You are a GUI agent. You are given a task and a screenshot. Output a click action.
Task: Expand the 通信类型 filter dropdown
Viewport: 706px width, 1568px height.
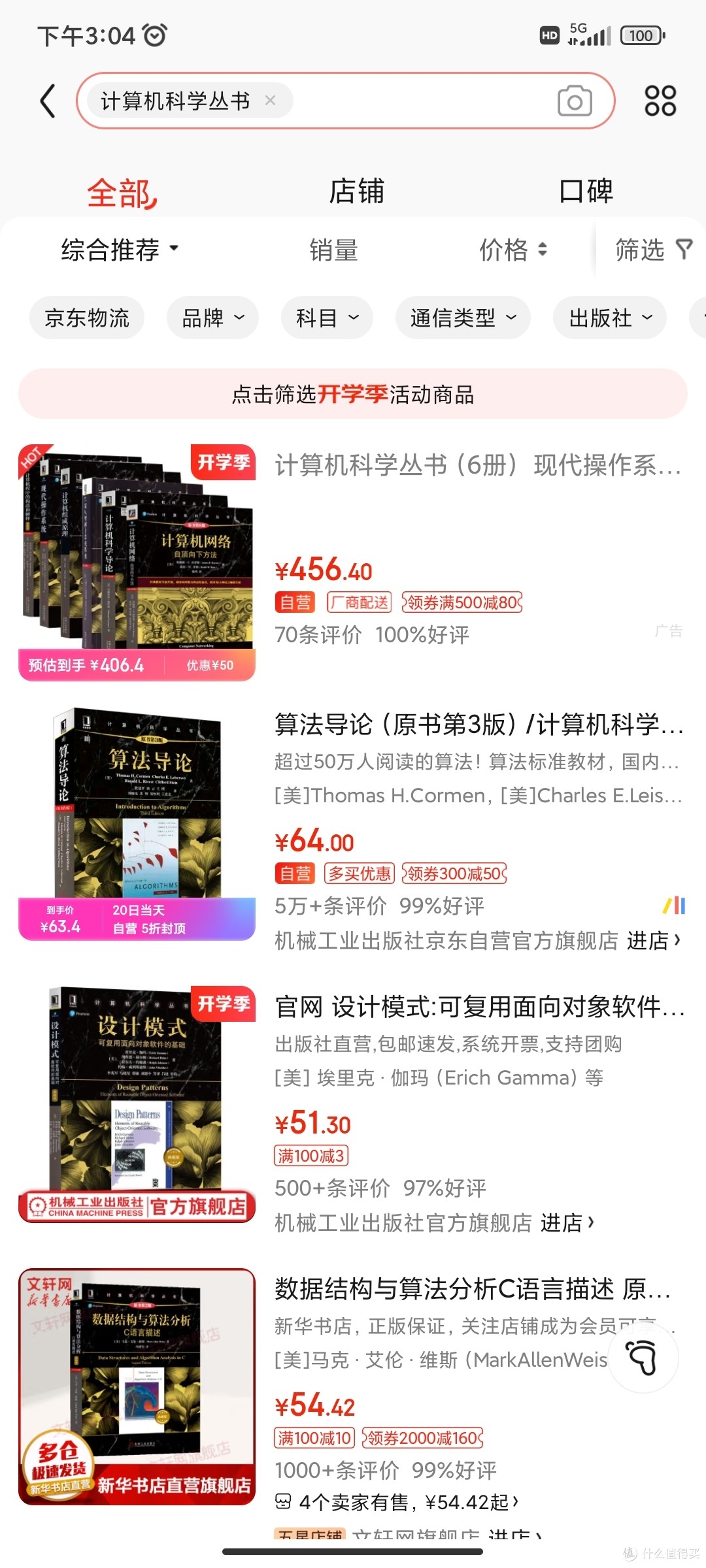[x=463, y=318]
